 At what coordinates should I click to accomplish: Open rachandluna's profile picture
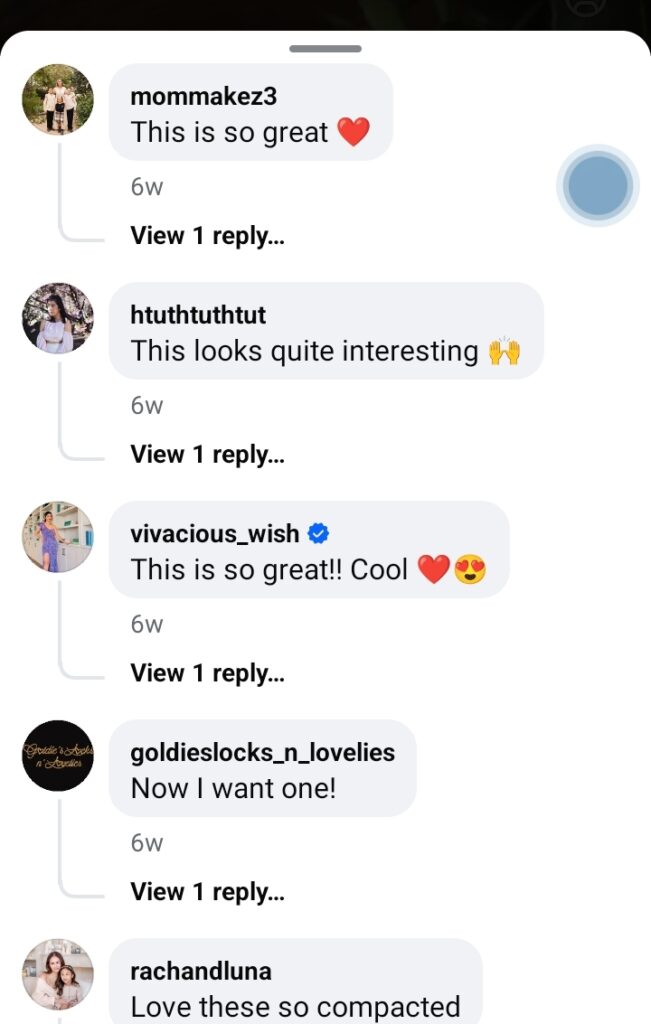tap(58, 974)
